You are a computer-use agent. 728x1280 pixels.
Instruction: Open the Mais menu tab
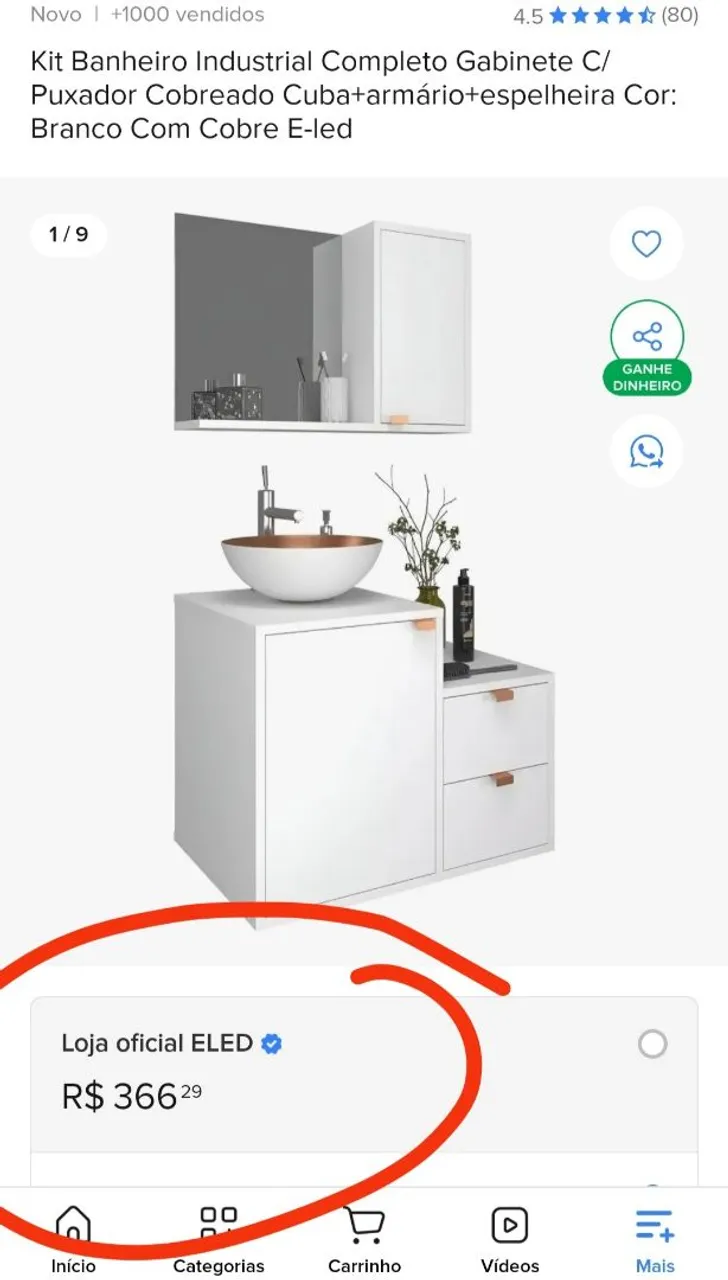point(655,1240)
